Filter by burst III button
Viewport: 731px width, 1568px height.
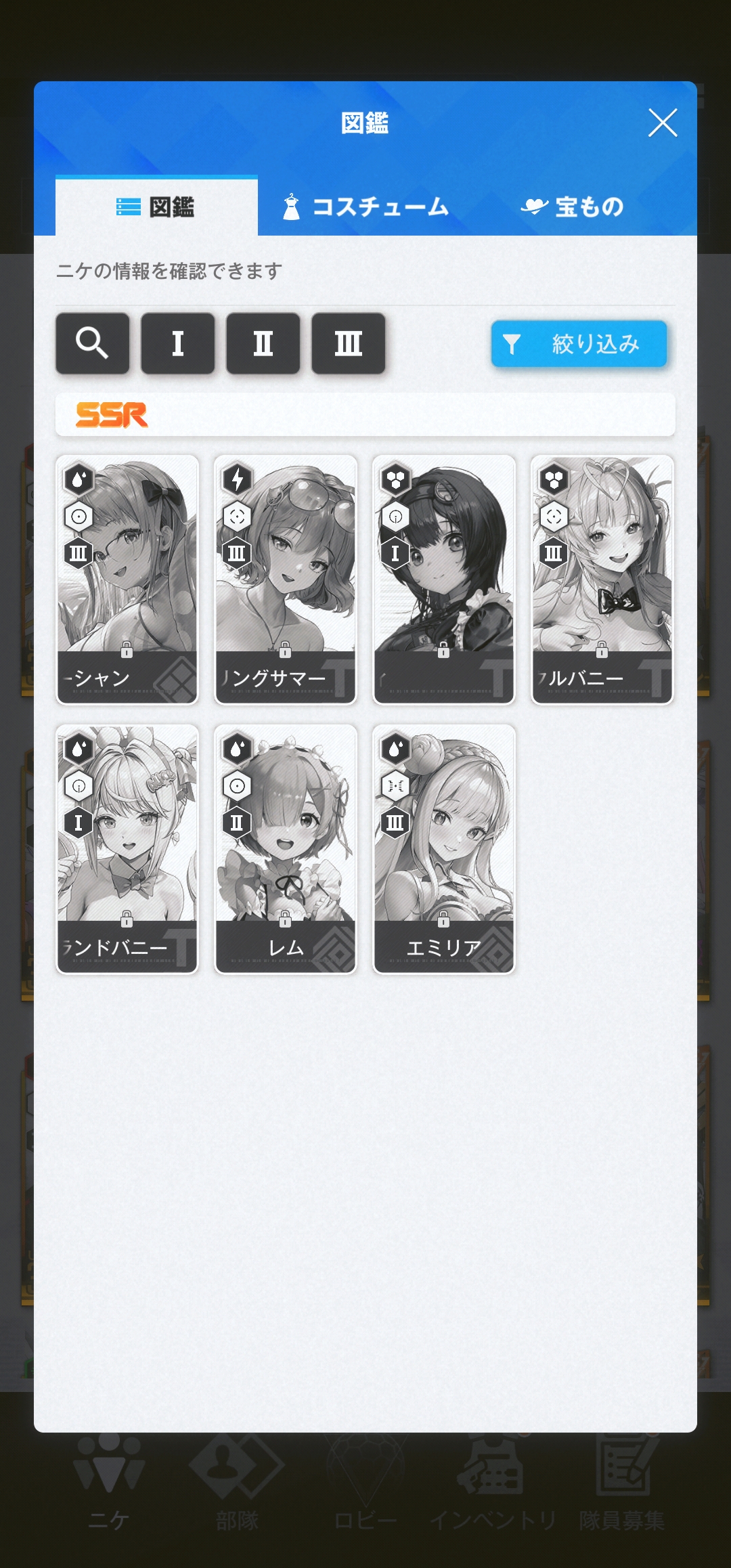349,343
